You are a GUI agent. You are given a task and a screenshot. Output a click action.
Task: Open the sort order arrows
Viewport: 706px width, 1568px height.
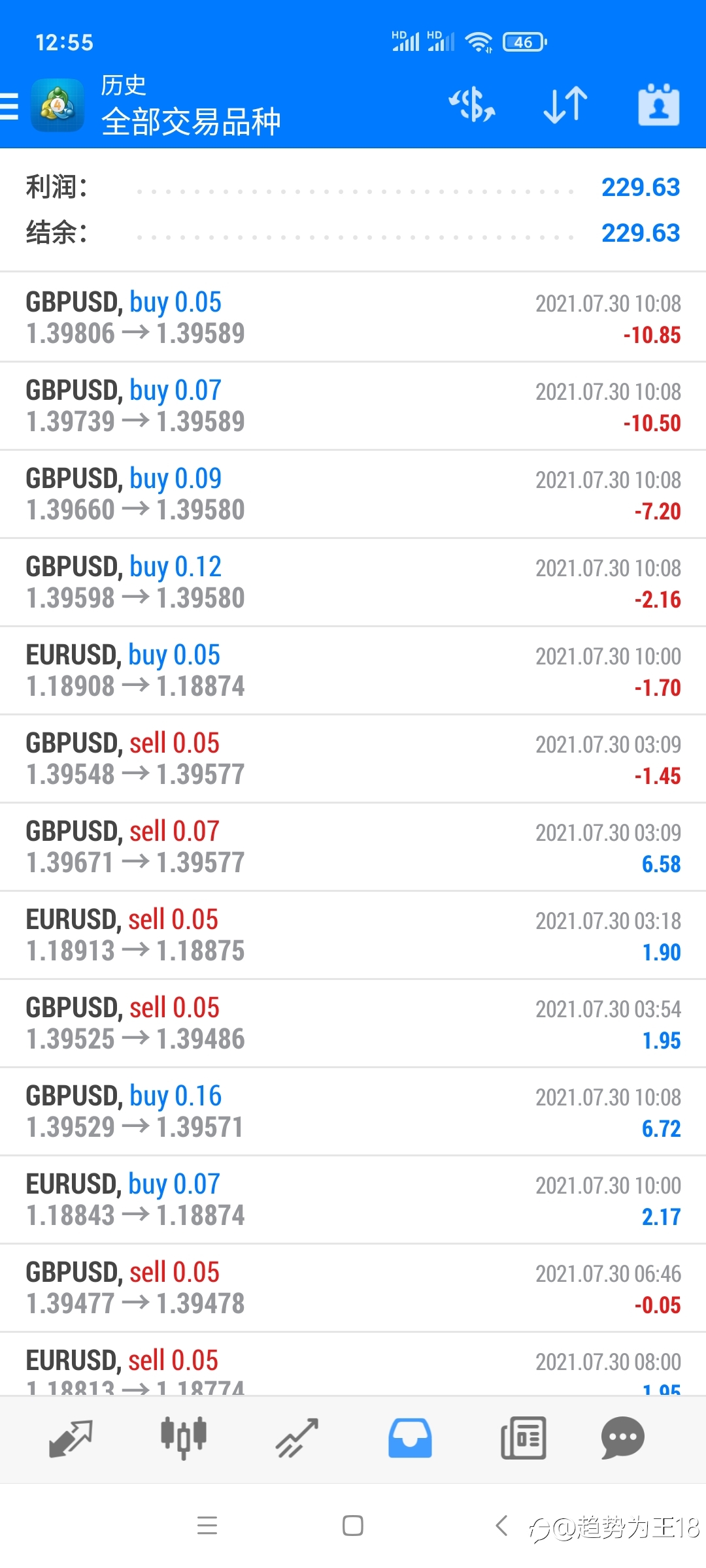565,105
